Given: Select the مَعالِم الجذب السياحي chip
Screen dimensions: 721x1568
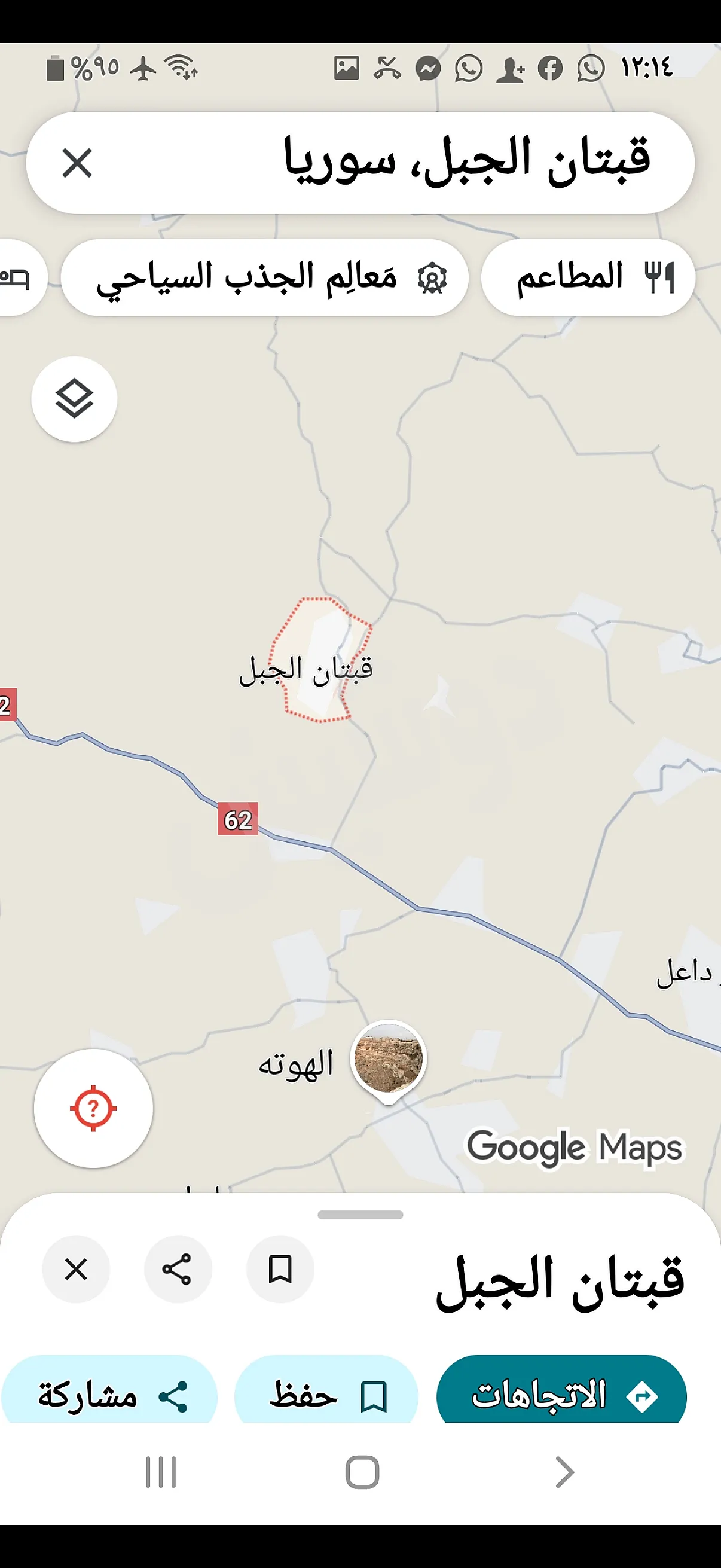Looking at the screenshot, I should click(265, 277).
